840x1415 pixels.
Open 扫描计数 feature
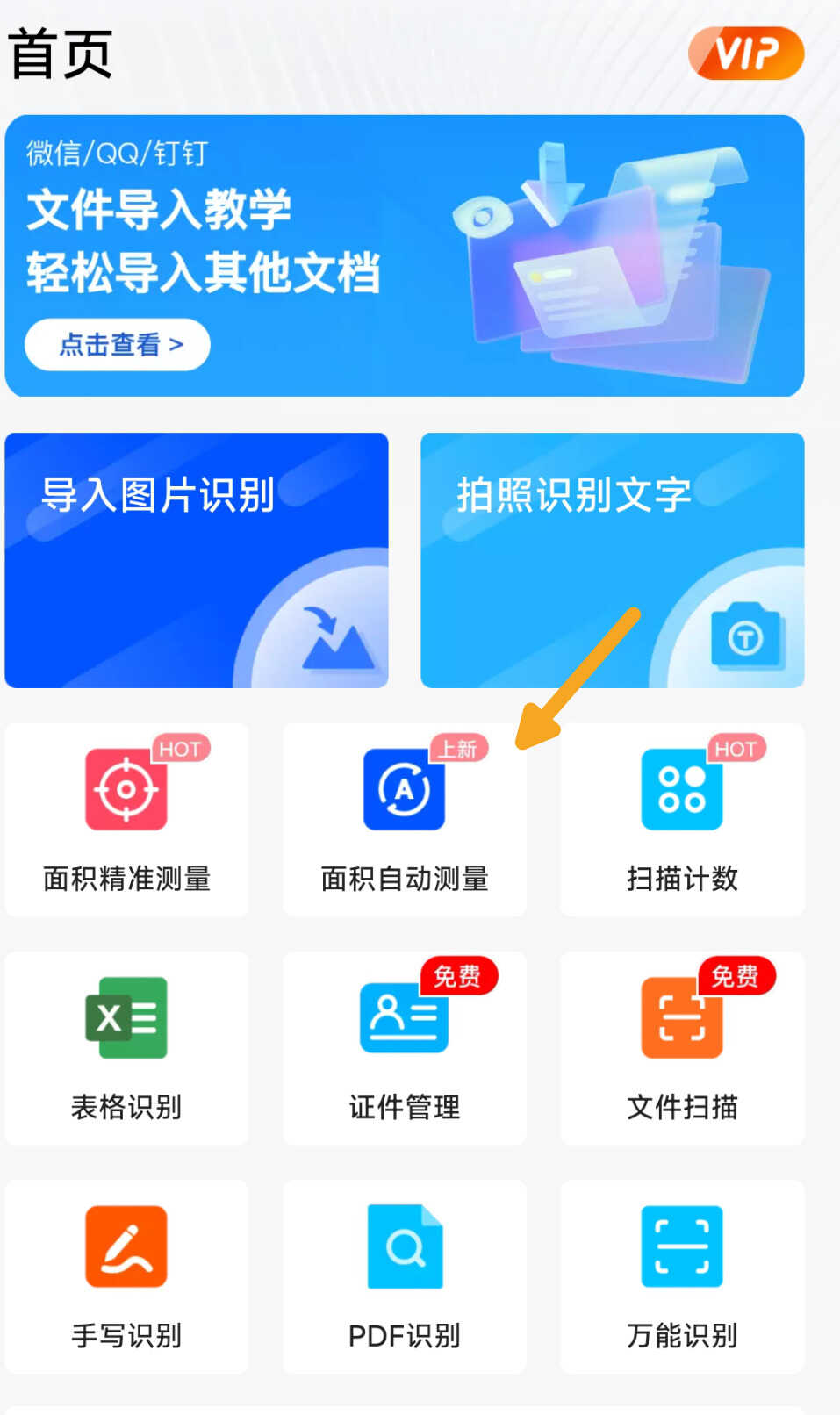[x=682, y=819]
